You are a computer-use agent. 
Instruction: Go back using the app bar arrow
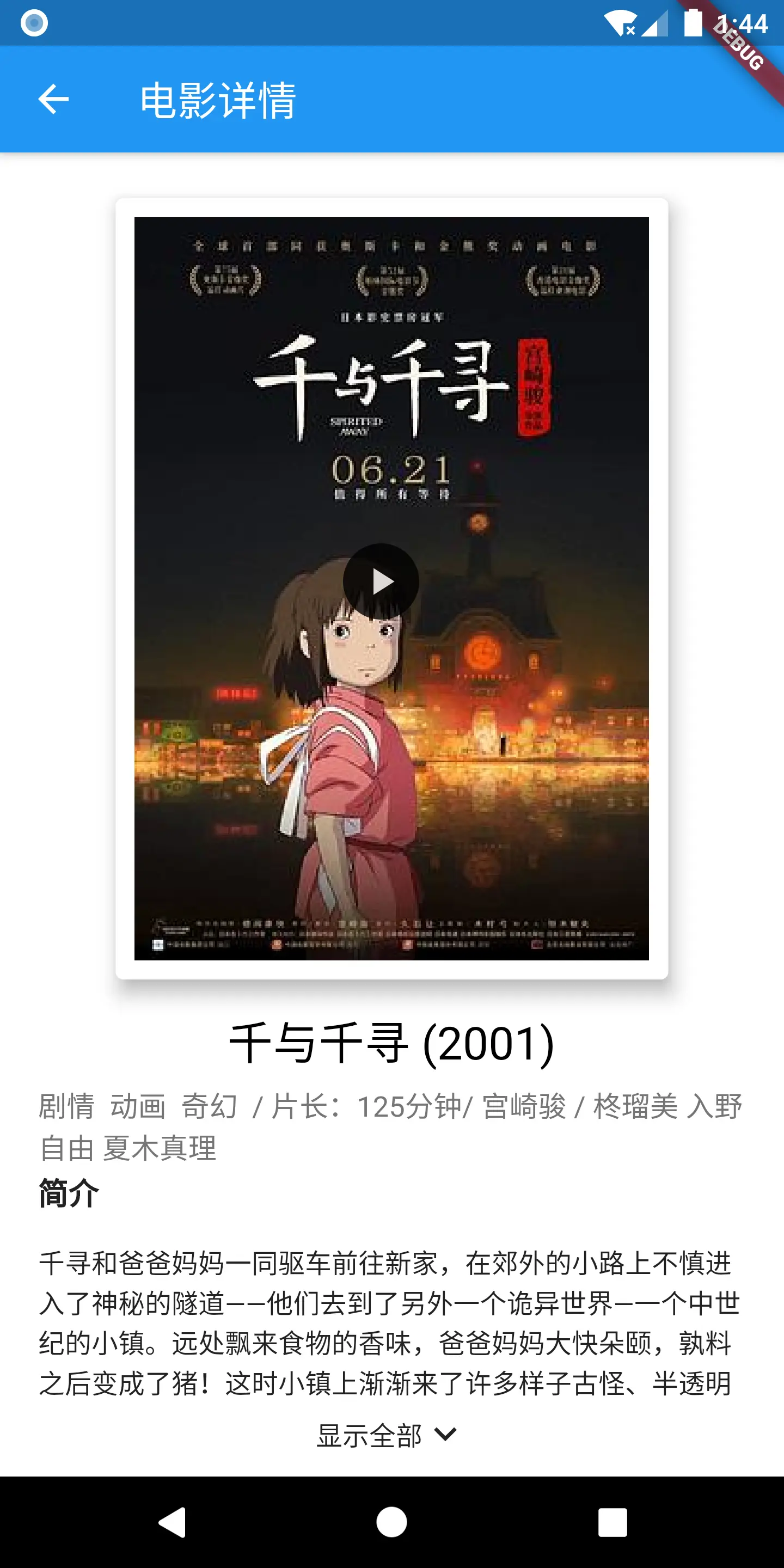tap(53, 99)
